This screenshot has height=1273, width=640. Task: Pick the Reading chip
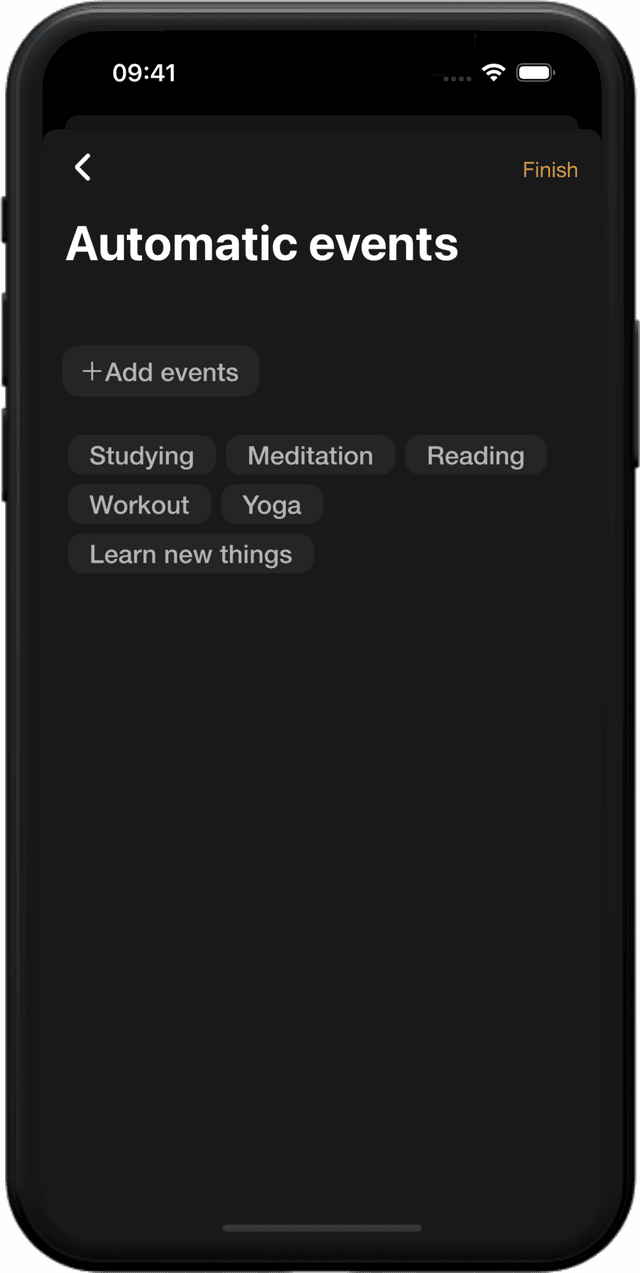pos(476,456)
